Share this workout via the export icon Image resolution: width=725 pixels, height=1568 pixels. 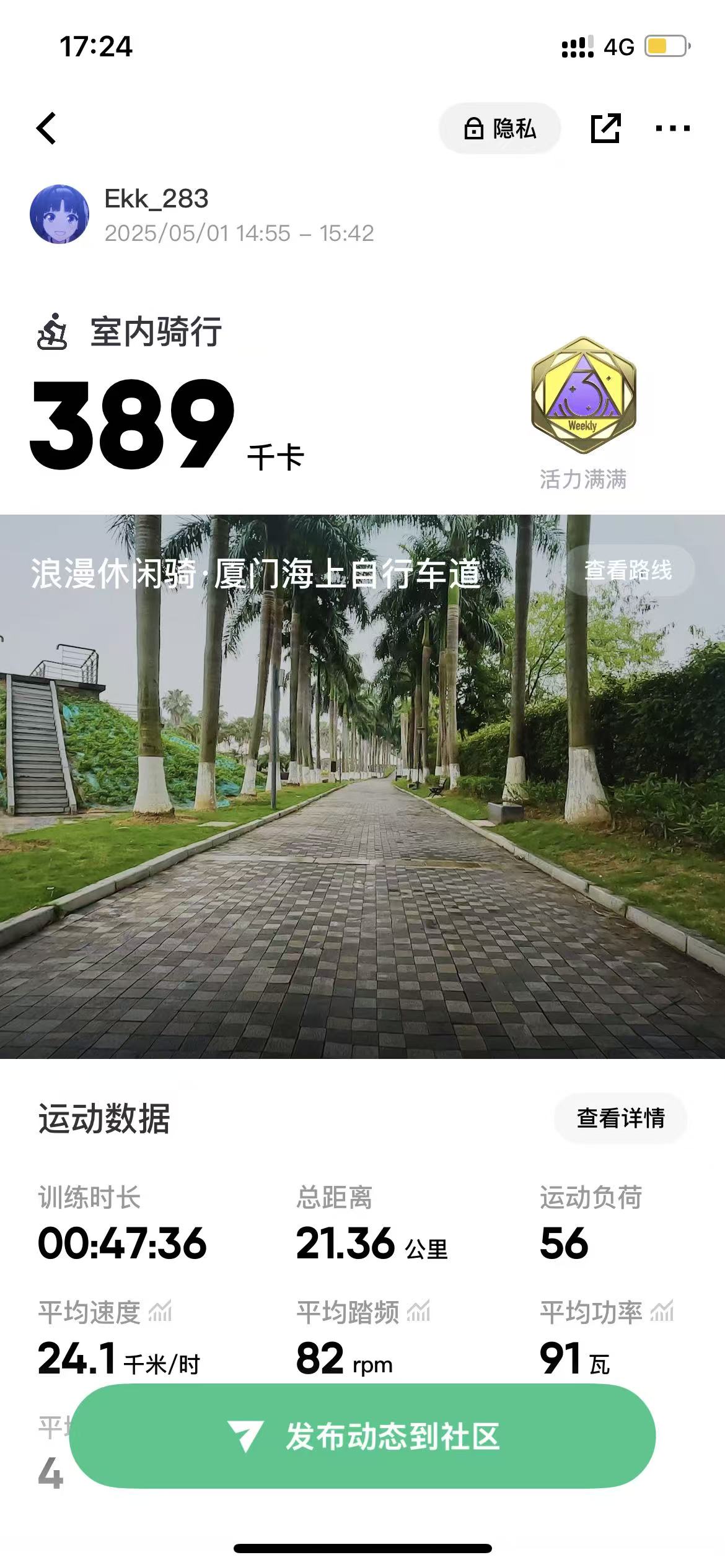[605, 129]
